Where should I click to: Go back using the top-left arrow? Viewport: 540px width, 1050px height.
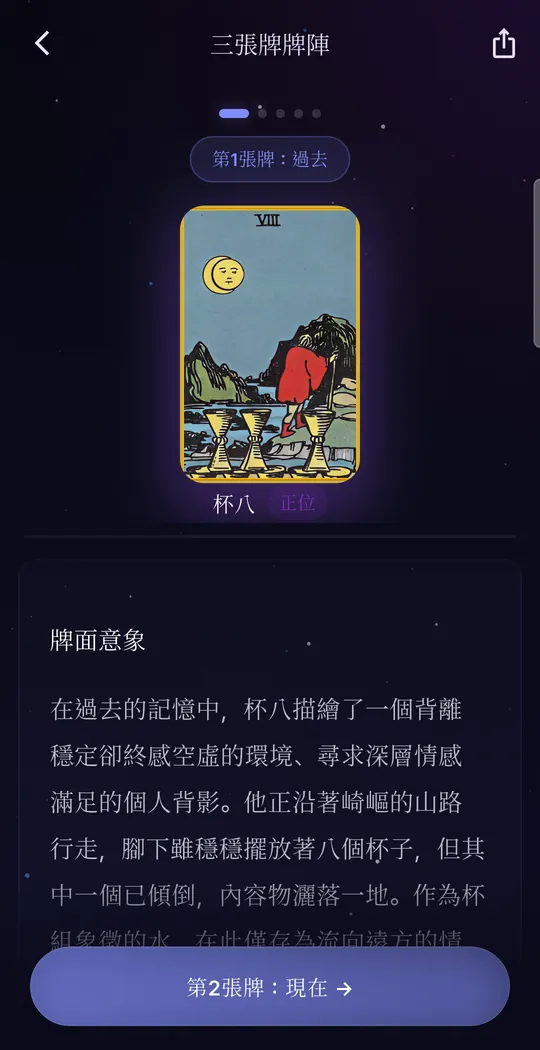pos(42,44)
